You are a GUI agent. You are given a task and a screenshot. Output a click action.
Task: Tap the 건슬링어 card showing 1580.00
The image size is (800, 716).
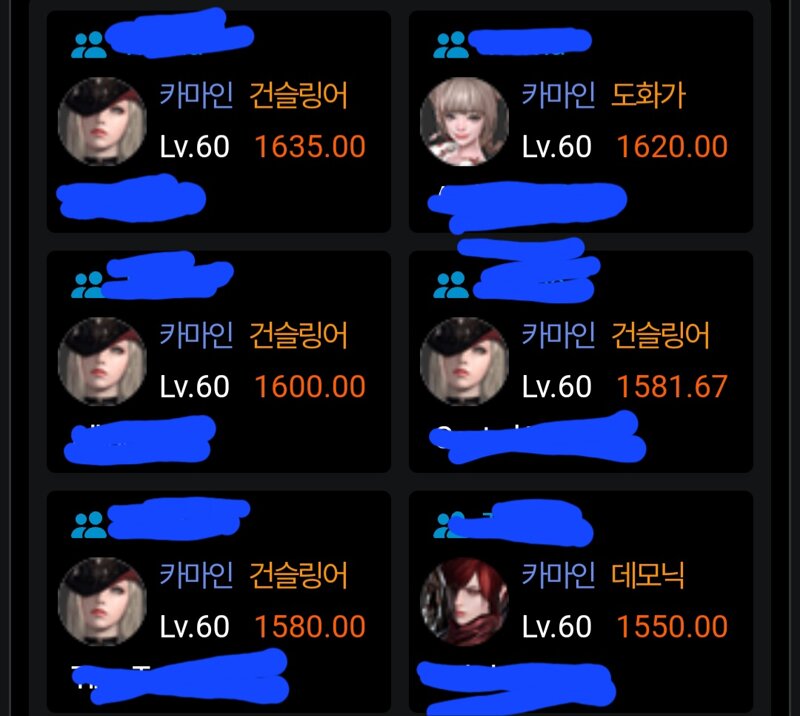[x=218, y=602]
